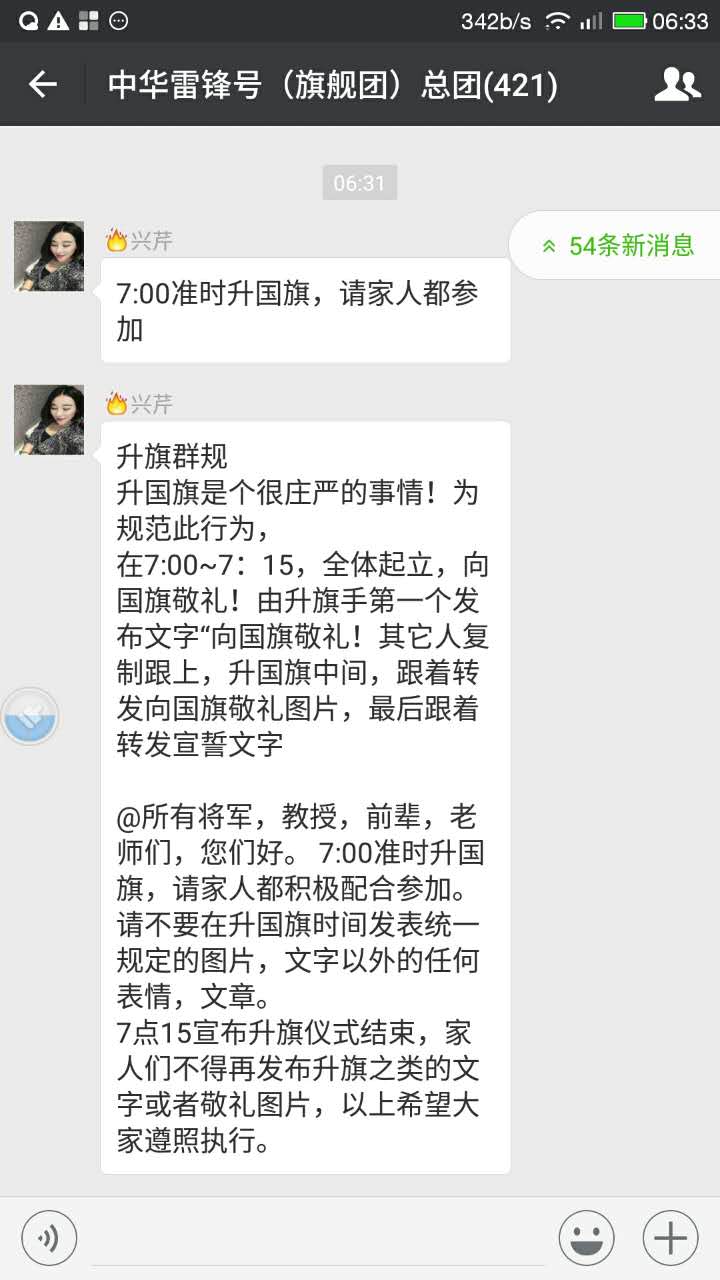Open the plus attachments menu
This screenshot has height=1280, width=720.
(x=670, y=1239)
